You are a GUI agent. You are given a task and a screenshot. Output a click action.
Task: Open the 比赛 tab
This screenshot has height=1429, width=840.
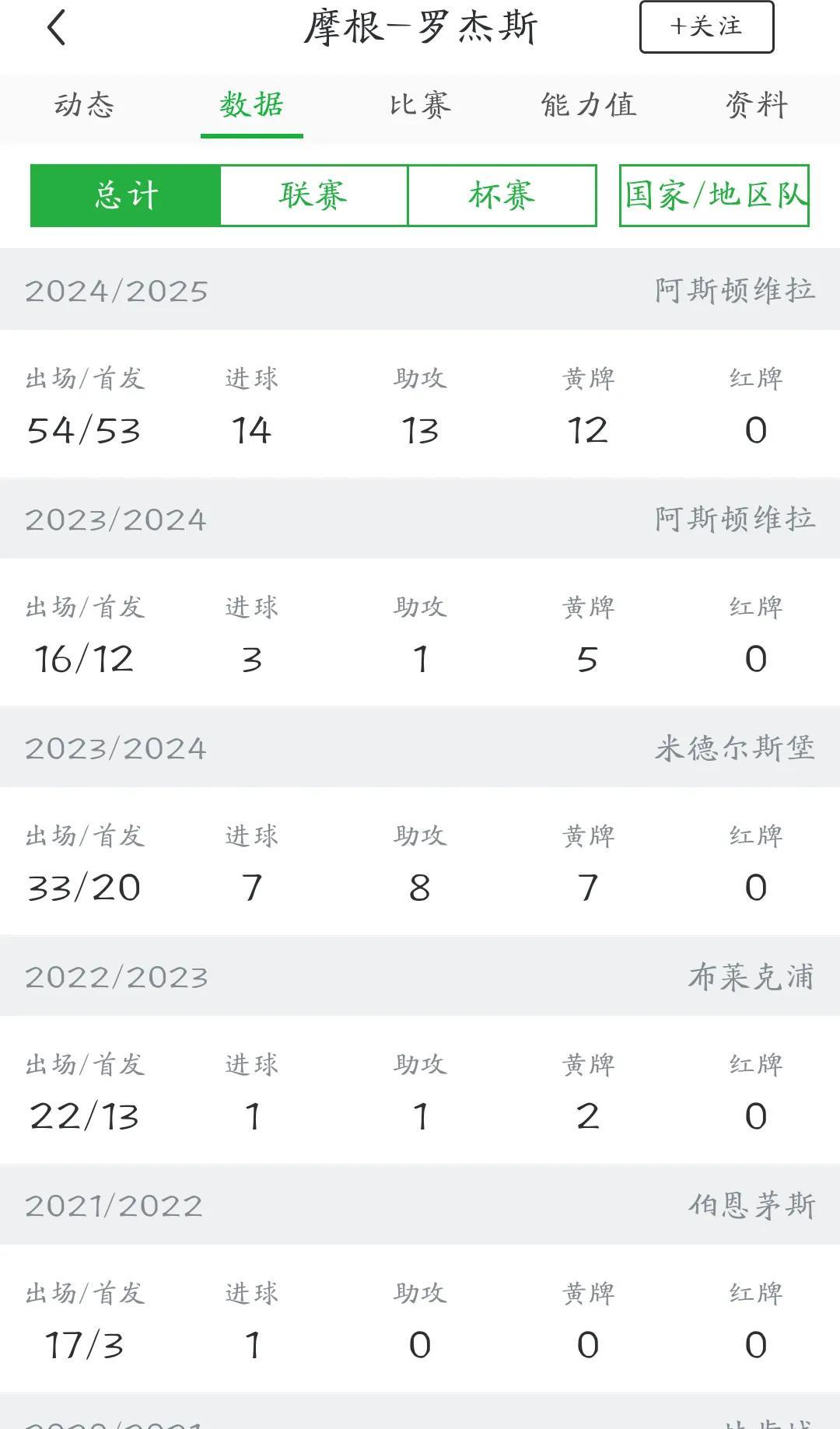420,105
